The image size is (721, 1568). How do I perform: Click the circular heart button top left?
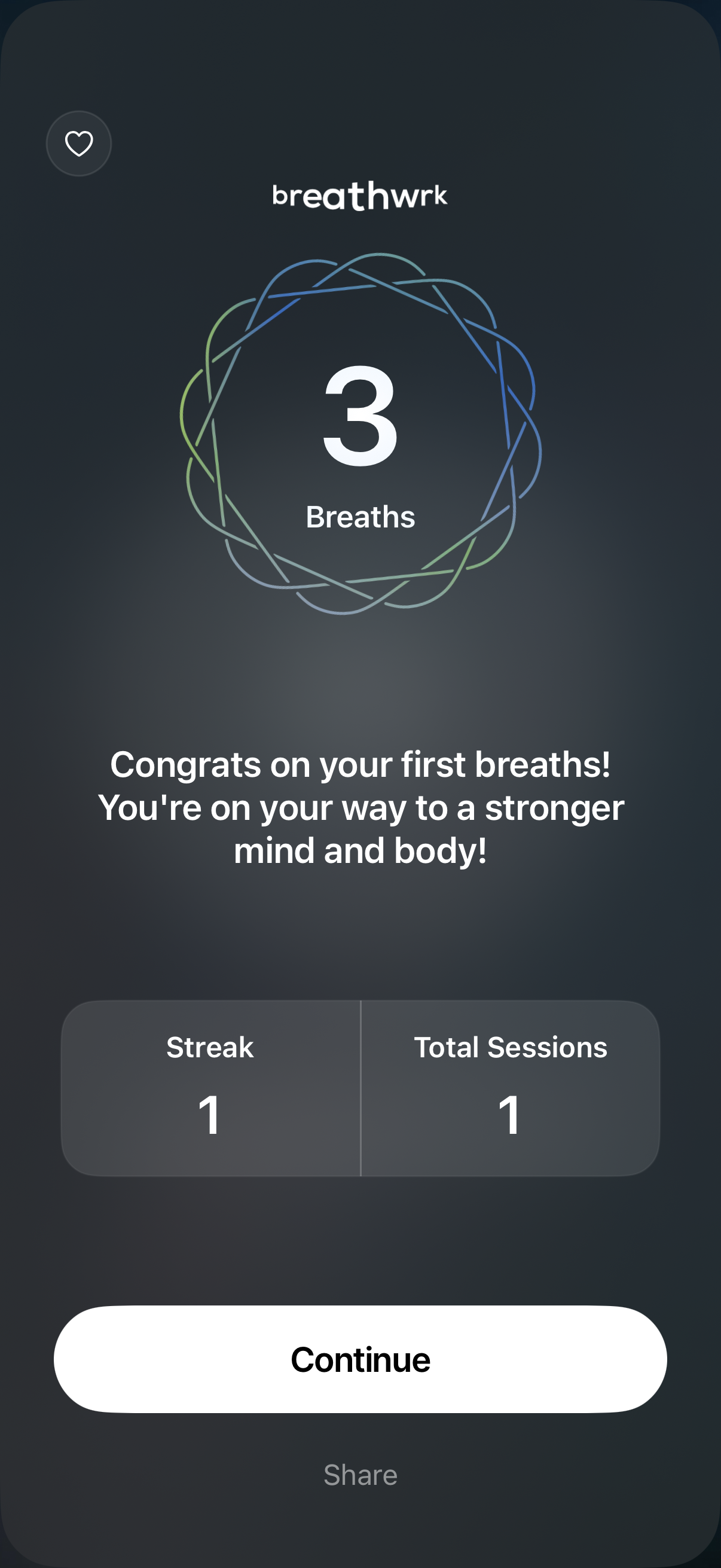(x=78, y=142)
